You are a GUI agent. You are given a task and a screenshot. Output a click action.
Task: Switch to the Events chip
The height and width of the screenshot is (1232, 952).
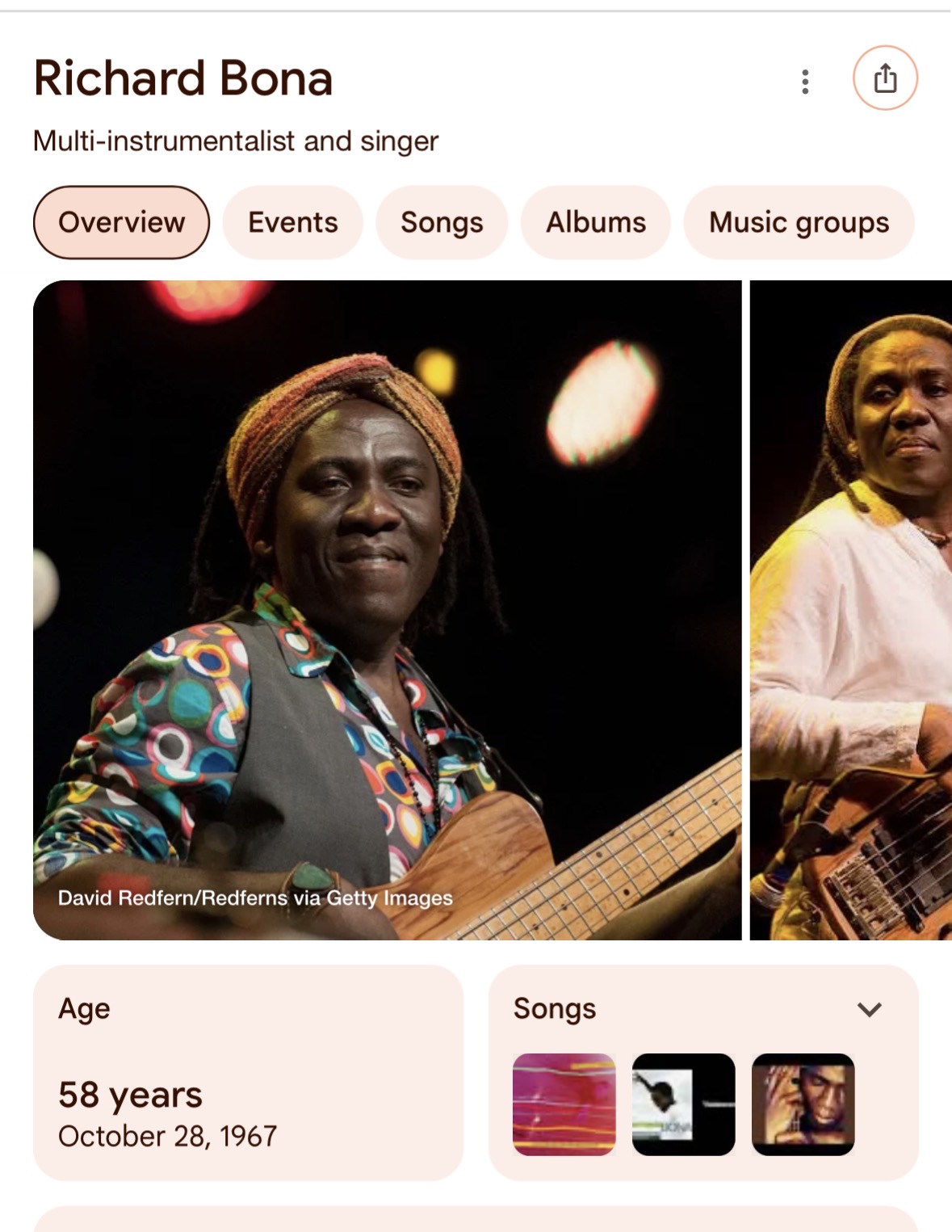point(292,222)
